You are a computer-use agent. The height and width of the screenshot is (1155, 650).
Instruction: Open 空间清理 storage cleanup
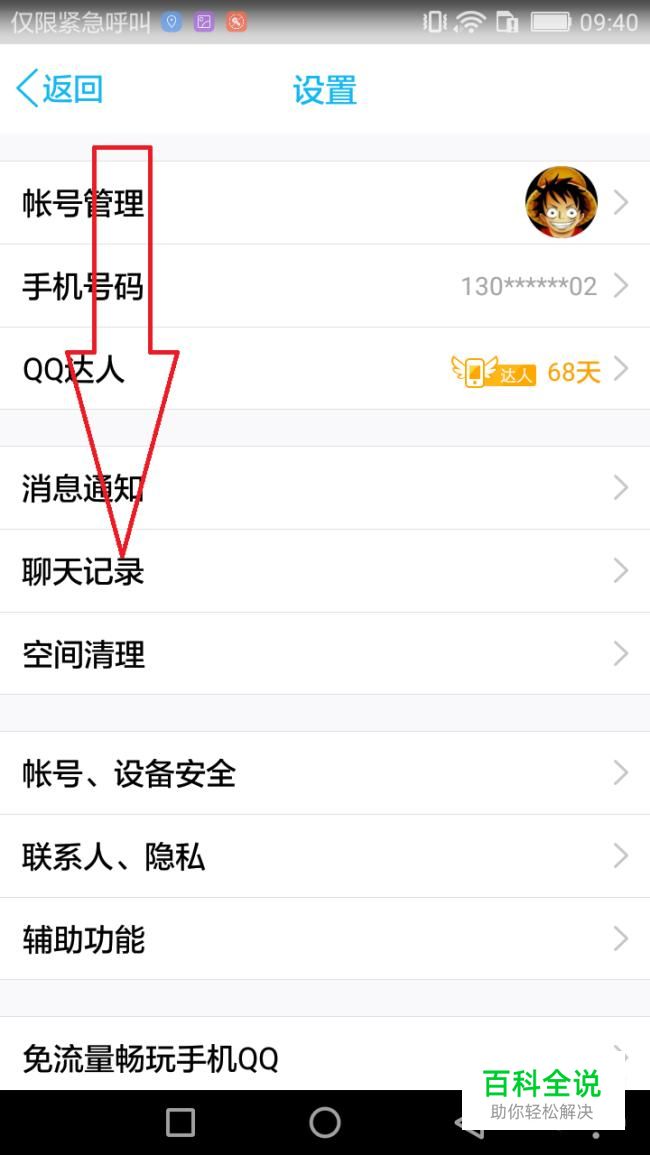point(325,653)
